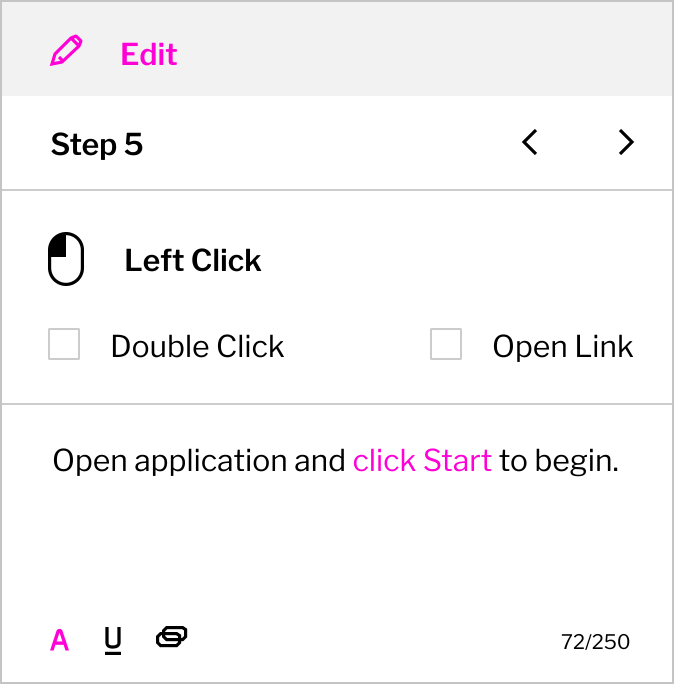This screenshot has height=684, width=674.
Task: Go to the next step
Action: pyautogui.click(x=626, y=143)
